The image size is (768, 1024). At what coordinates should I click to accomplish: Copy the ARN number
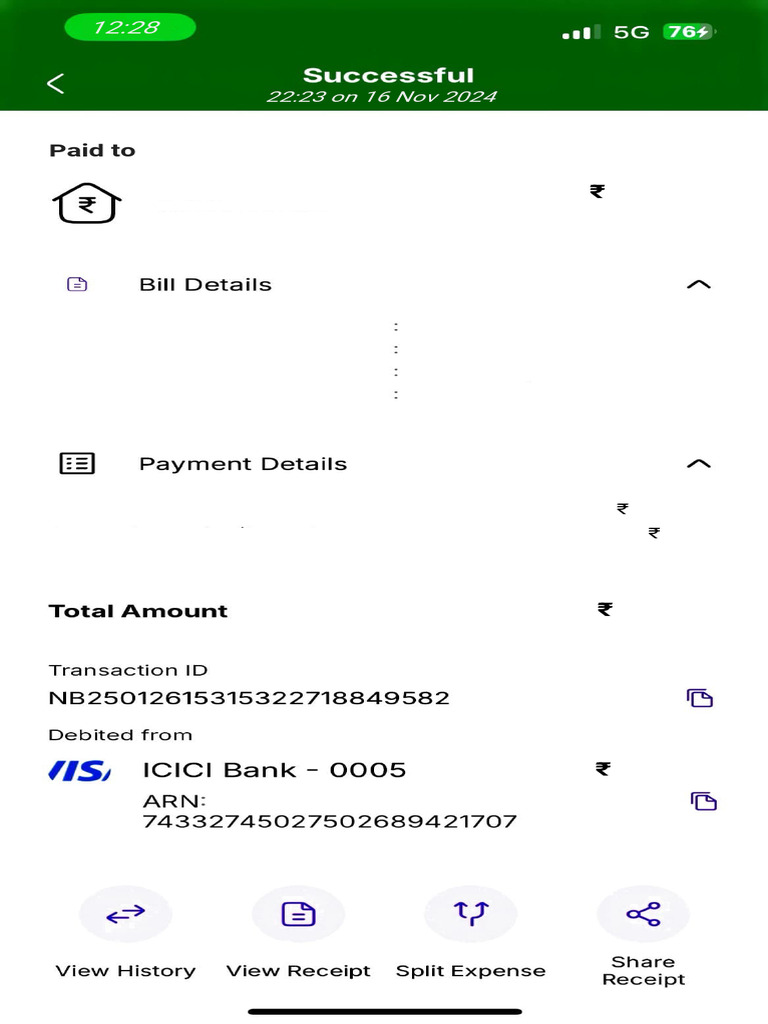(704, 801)
